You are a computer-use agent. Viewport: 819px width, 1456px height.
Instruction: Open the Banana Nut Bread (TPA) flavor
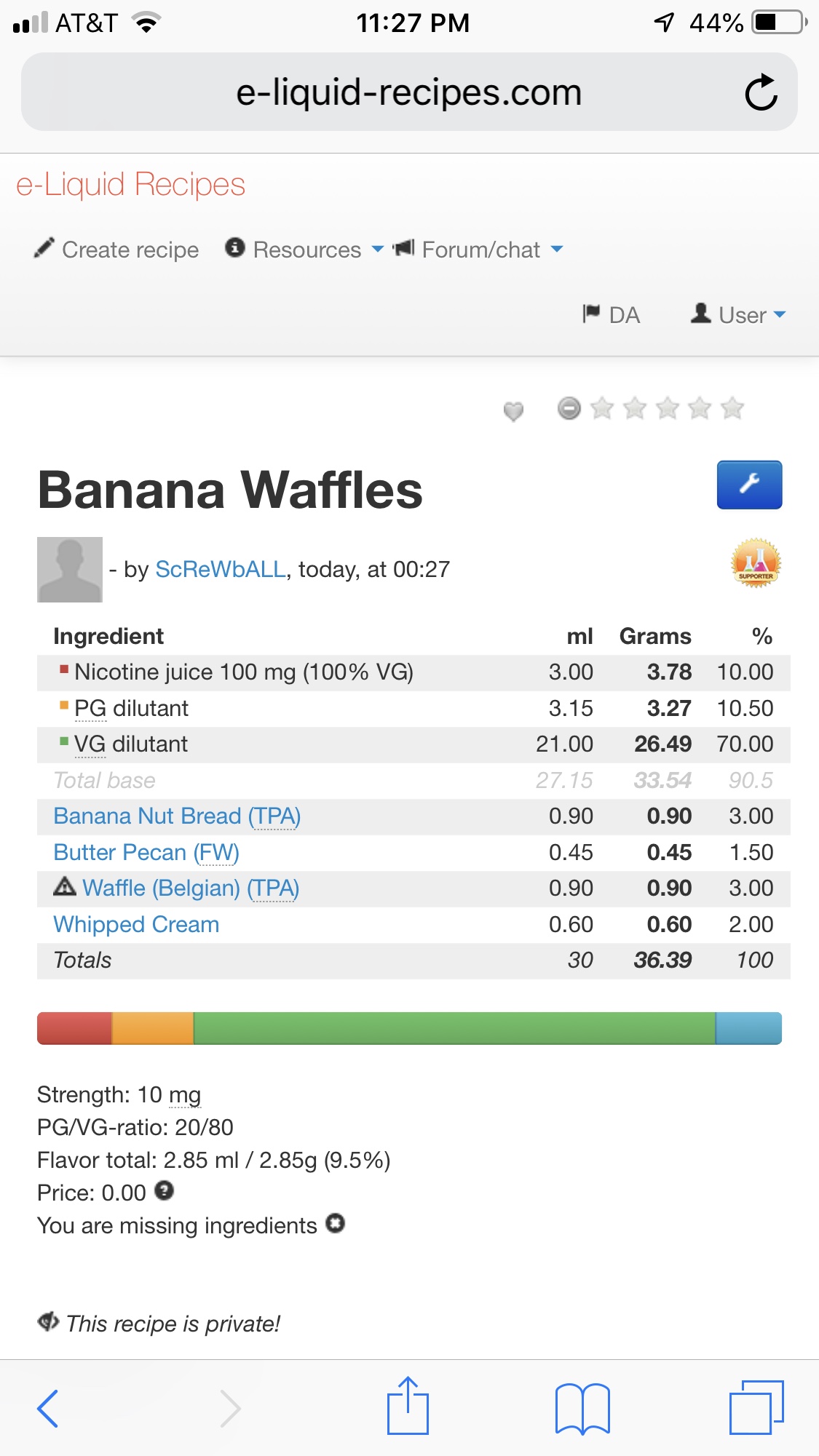(x=177, y=816)
